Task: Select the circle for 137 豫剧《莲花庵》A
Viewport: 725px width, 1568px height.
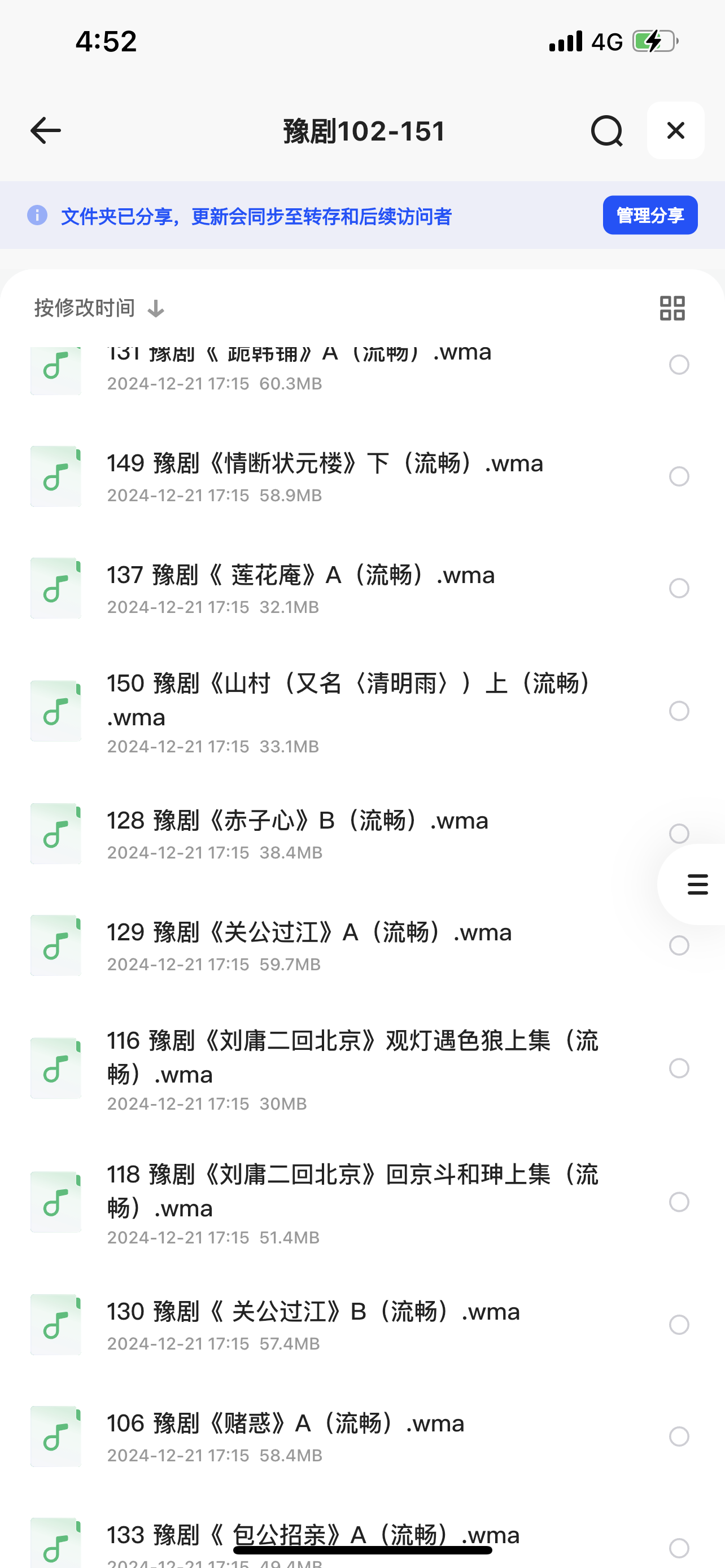Action: 679,588
